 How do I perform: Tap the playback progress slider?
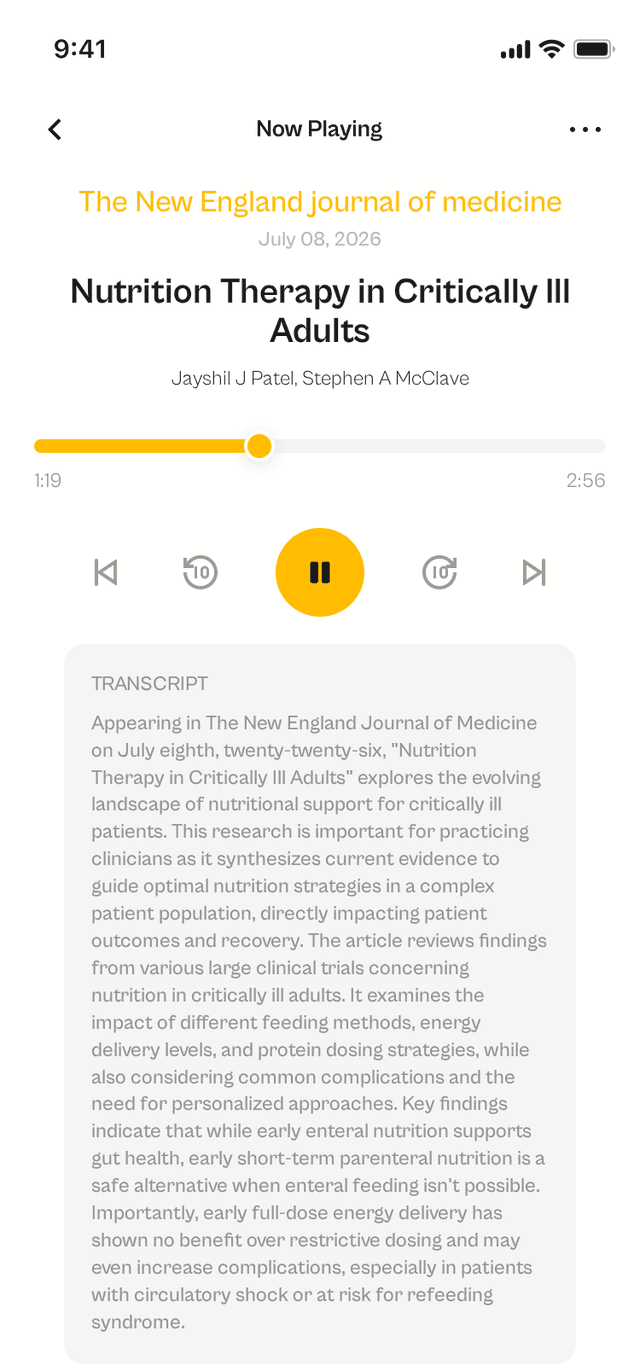[x=320, y=446]
